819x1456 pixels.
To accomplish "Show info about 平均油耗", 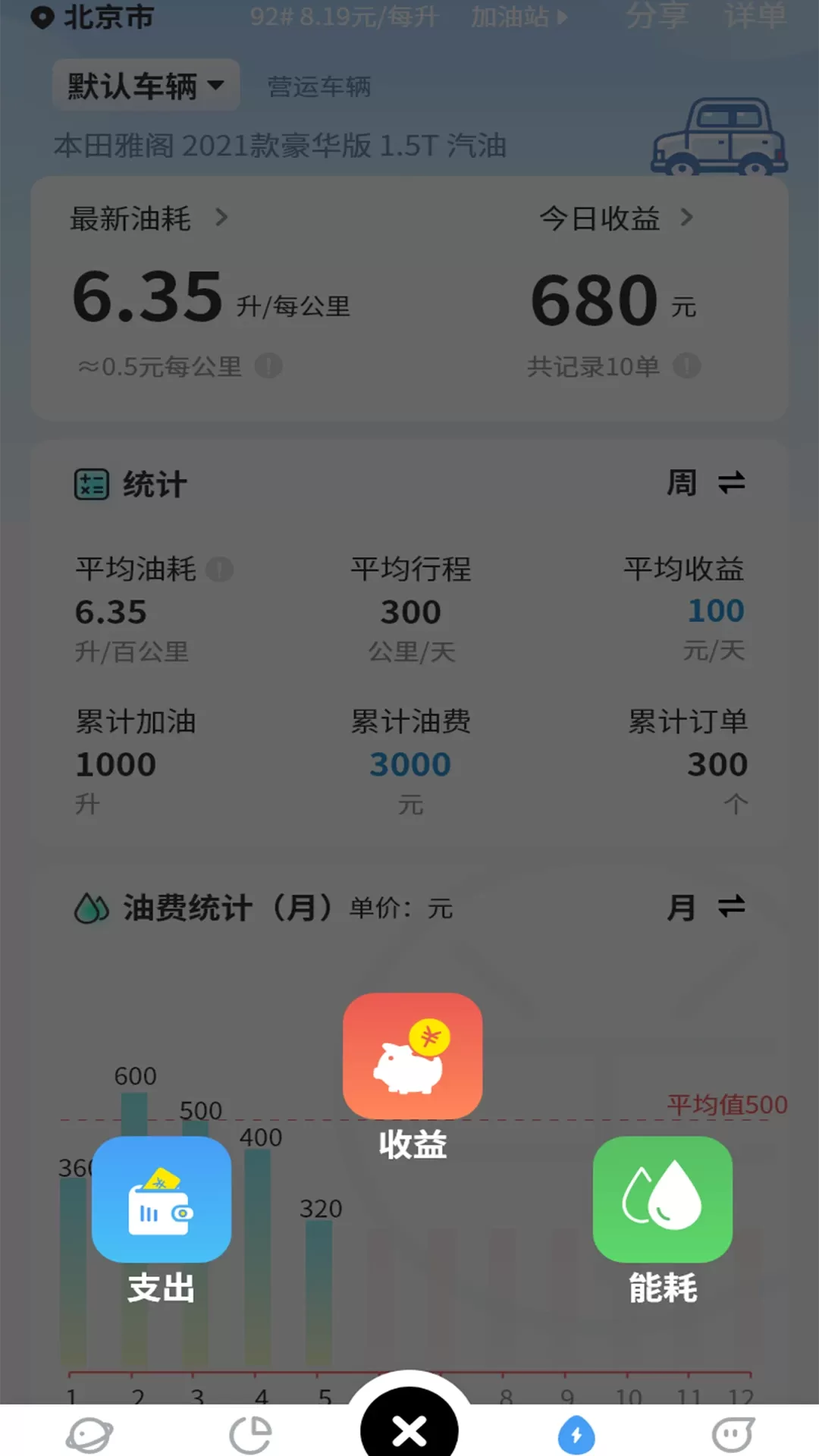I will [220, 569].
